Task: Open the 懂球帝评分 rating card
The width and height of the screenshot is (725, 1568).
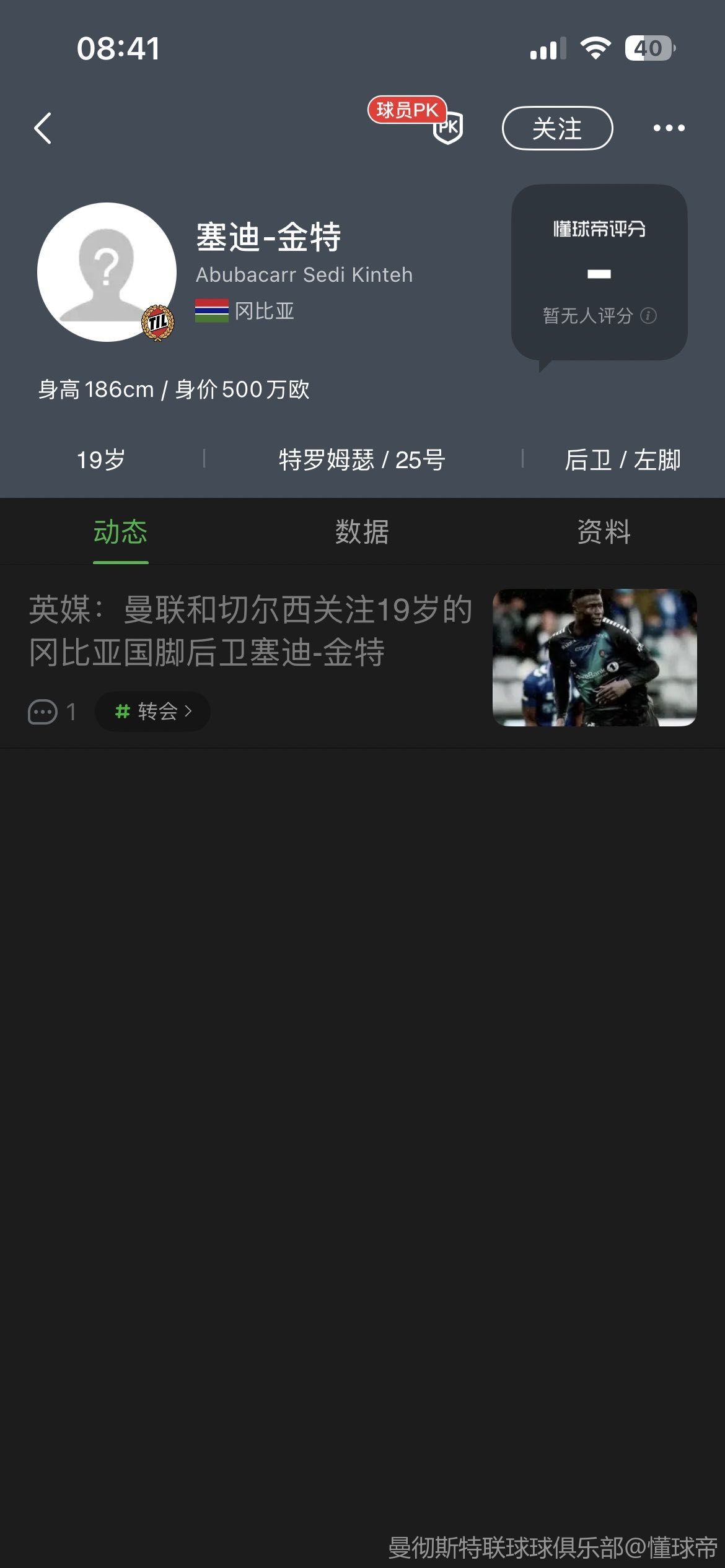Action: pyautogui.click(x=599, y=271)
